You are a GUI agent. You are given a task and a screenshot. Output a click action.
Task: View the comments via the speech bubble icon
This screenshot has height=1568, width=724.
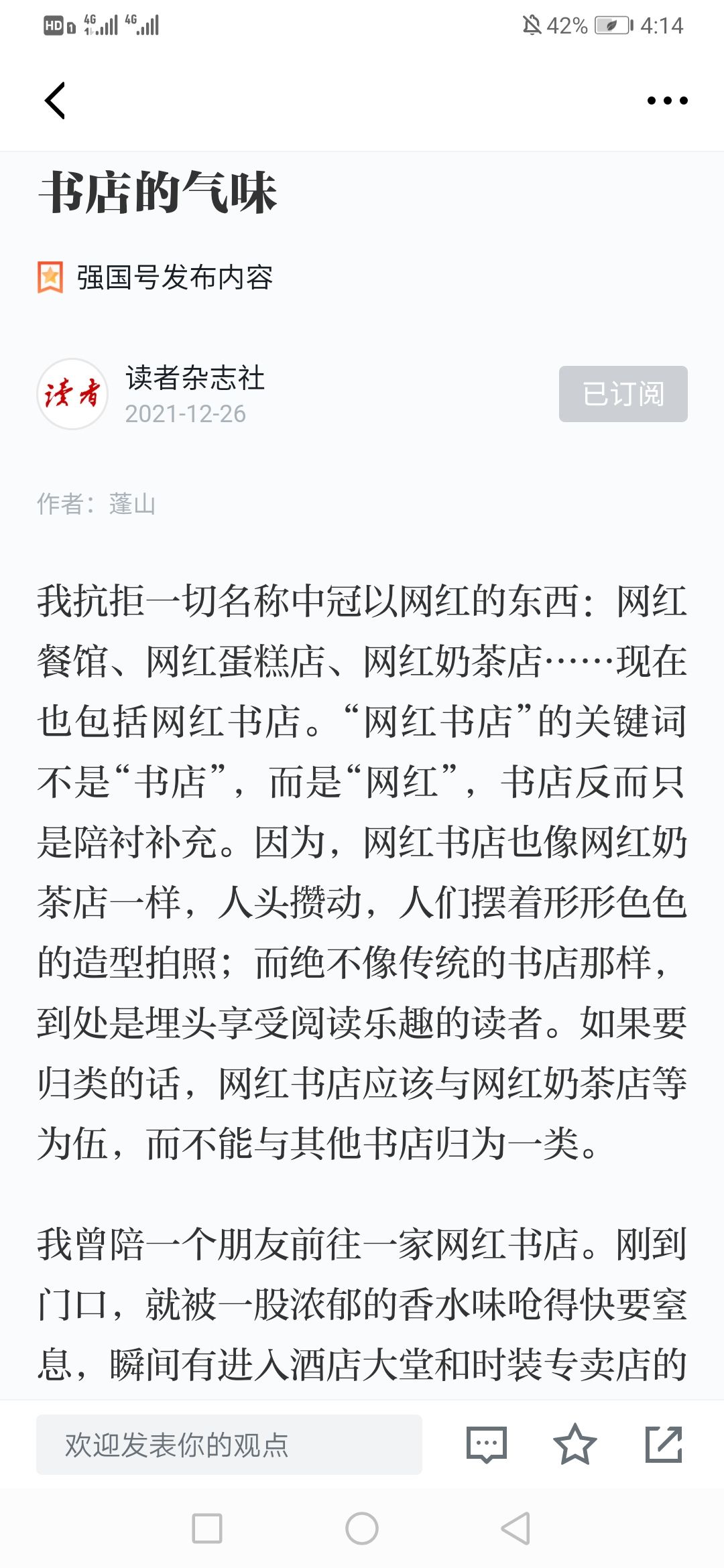[487, 1445]
